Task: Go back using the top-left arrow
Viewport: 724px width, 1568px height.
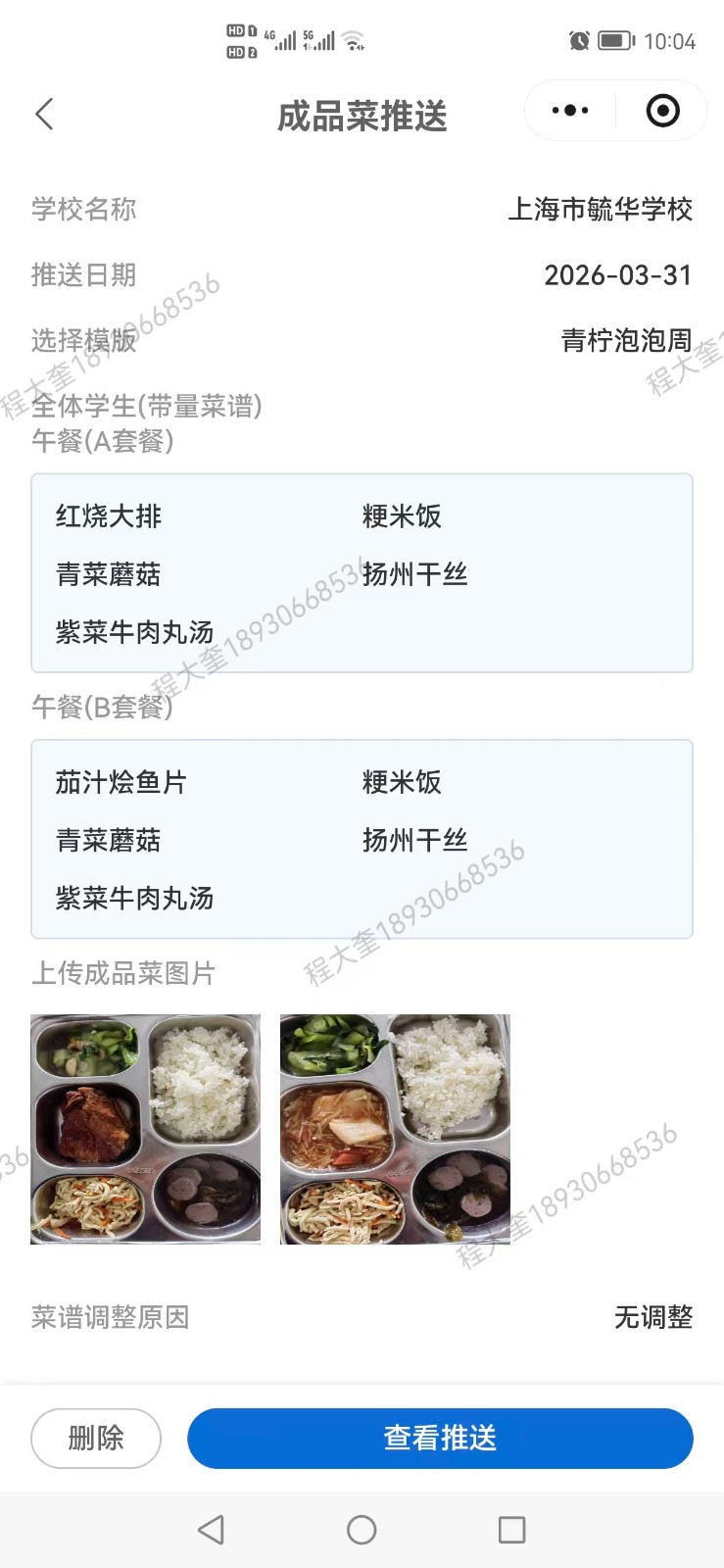Action: [44, 115]
